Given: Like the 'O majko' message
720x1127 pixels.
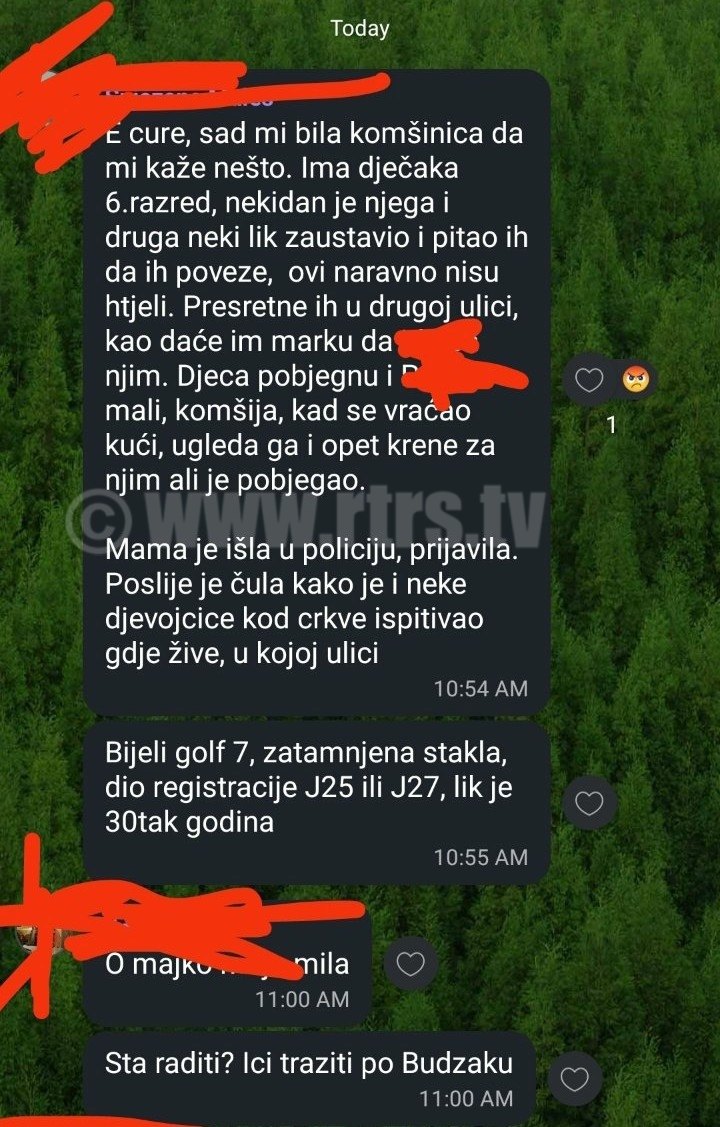Looking at the screenshot, I should coord(411,964).
